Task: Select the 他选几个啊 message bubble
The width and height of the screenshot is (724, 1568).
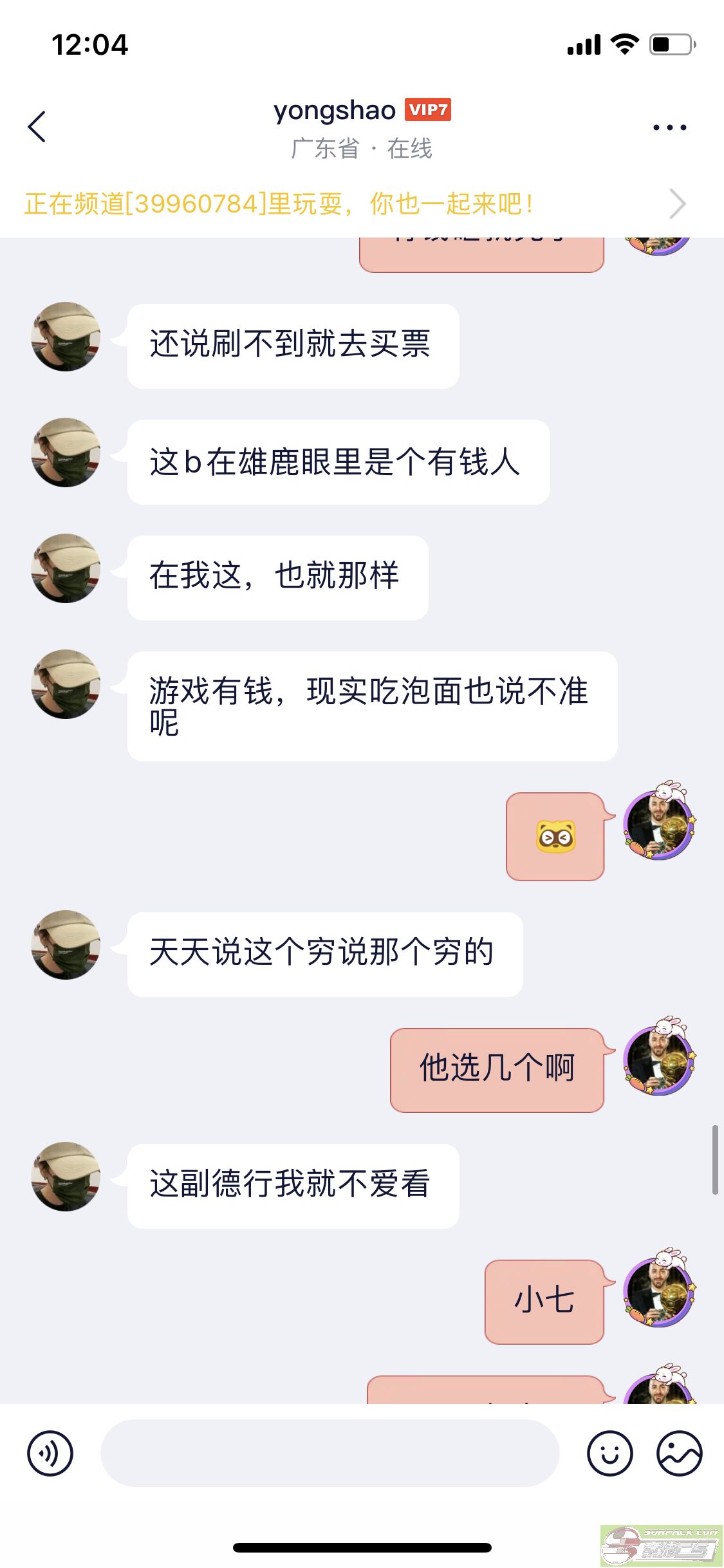Action: pos(499,1069)
